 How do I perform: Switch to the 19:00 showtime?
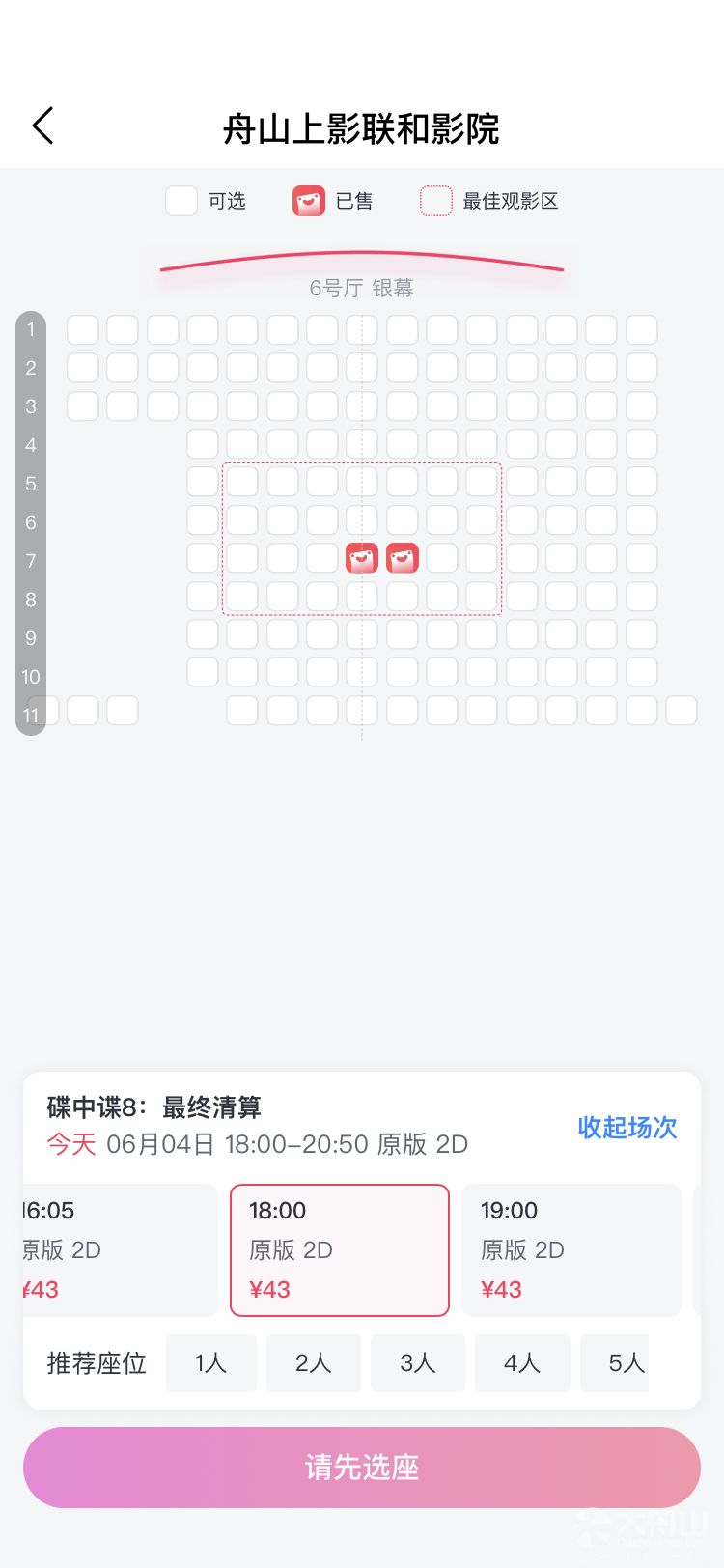click(x=571, y=1250)
